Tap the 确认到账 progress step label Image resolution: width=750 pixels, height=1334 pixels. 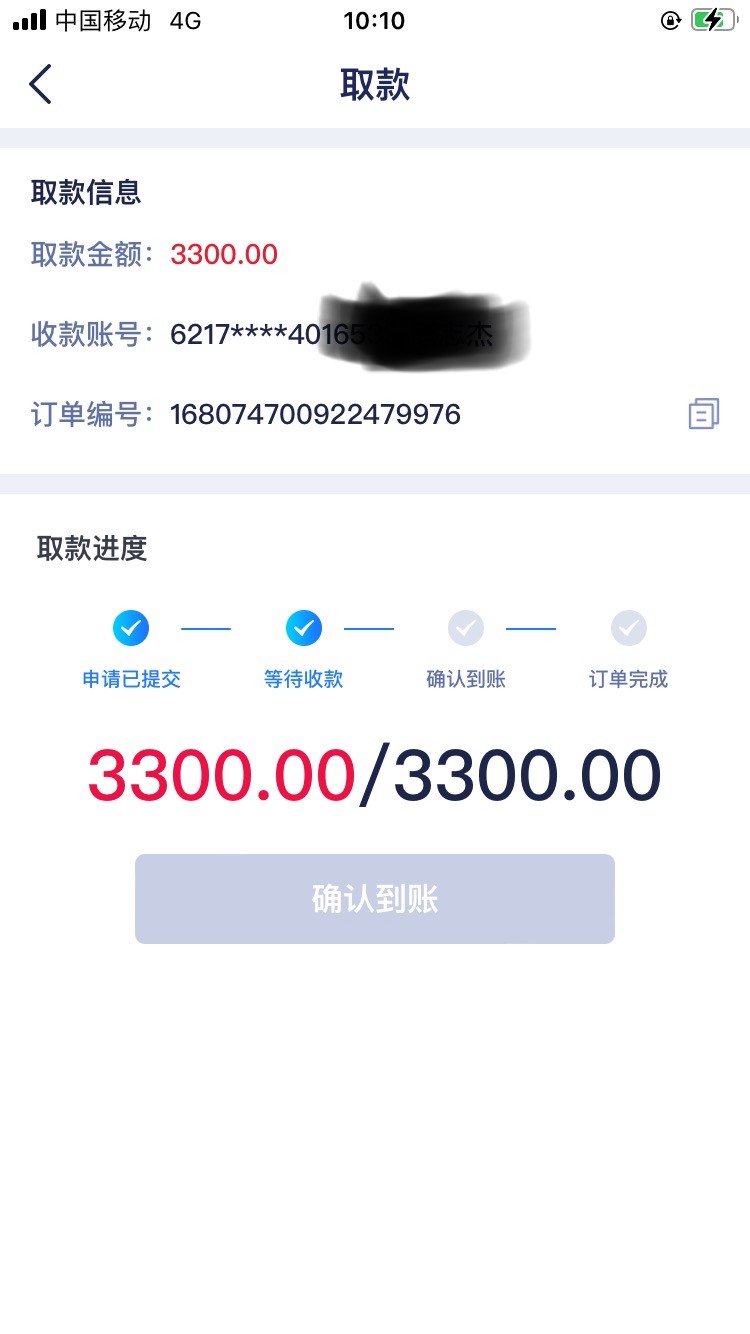(x=466, y=678)
